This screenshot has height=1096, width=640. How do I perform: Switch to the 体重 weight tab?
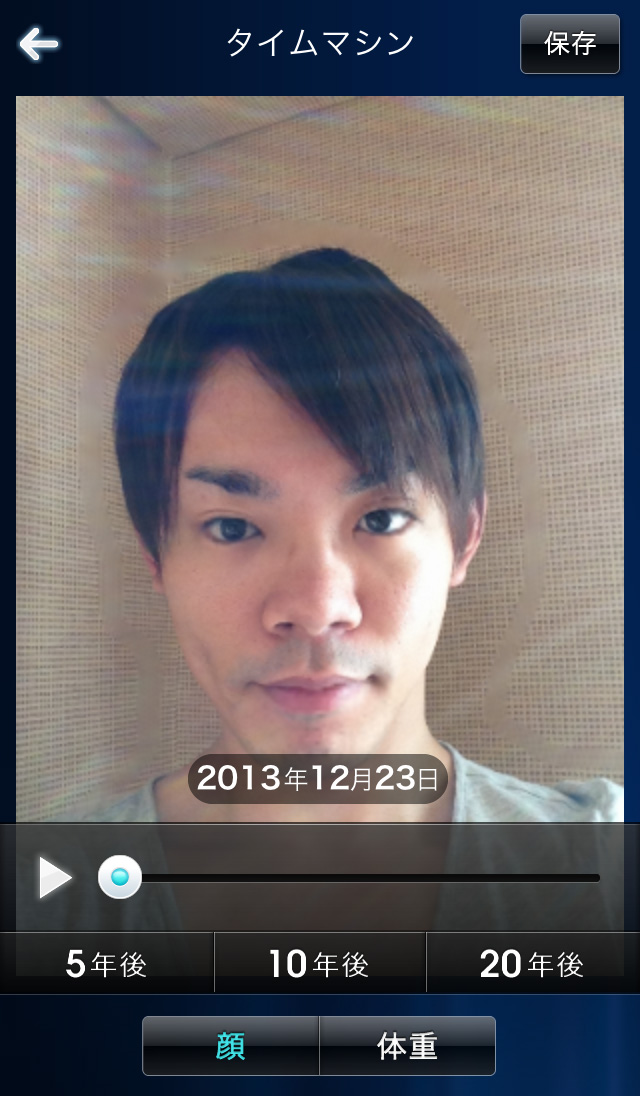(x=407, y=1046)
